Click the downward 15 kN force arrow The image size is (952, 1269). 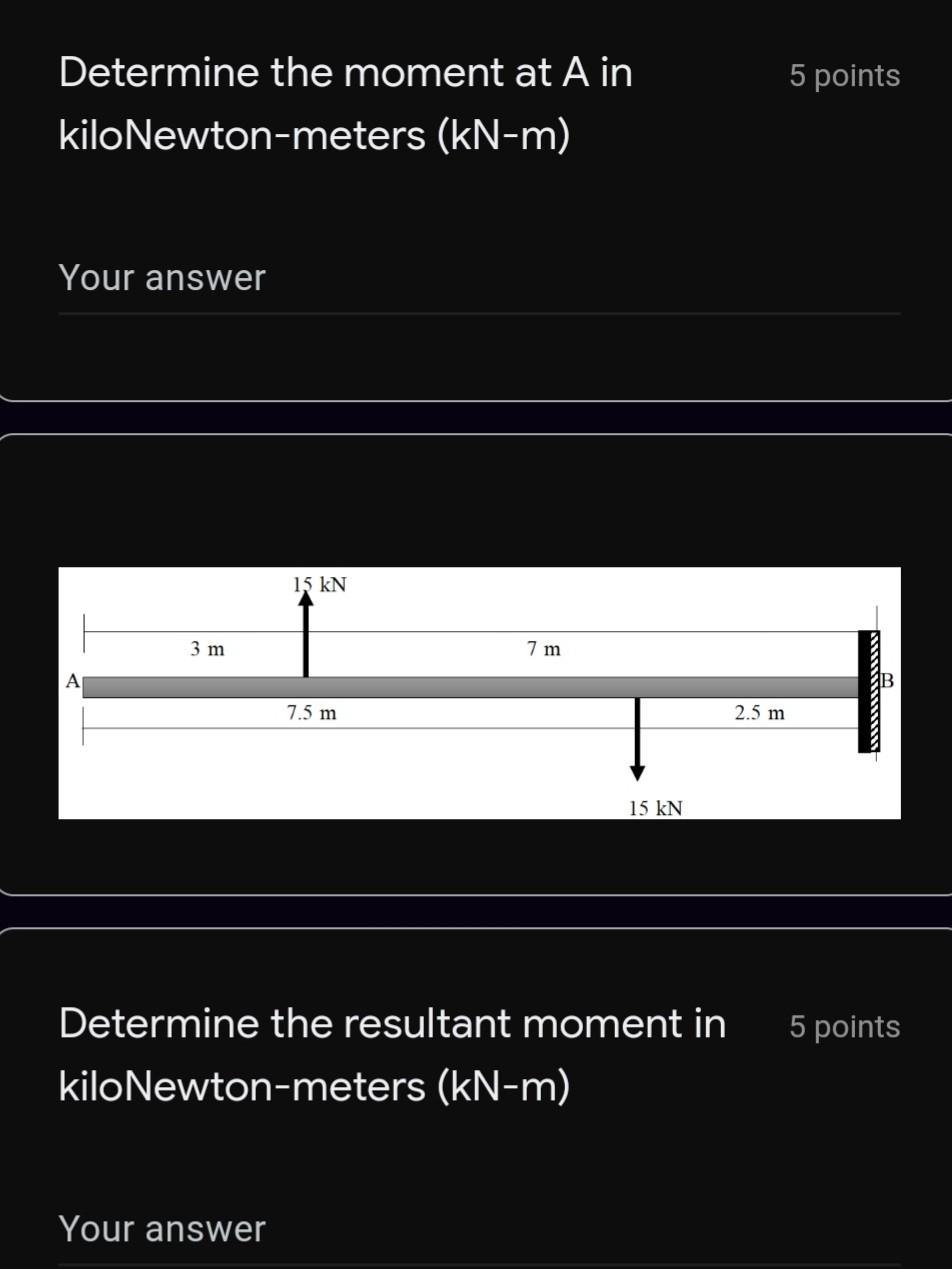click(638, 735)
